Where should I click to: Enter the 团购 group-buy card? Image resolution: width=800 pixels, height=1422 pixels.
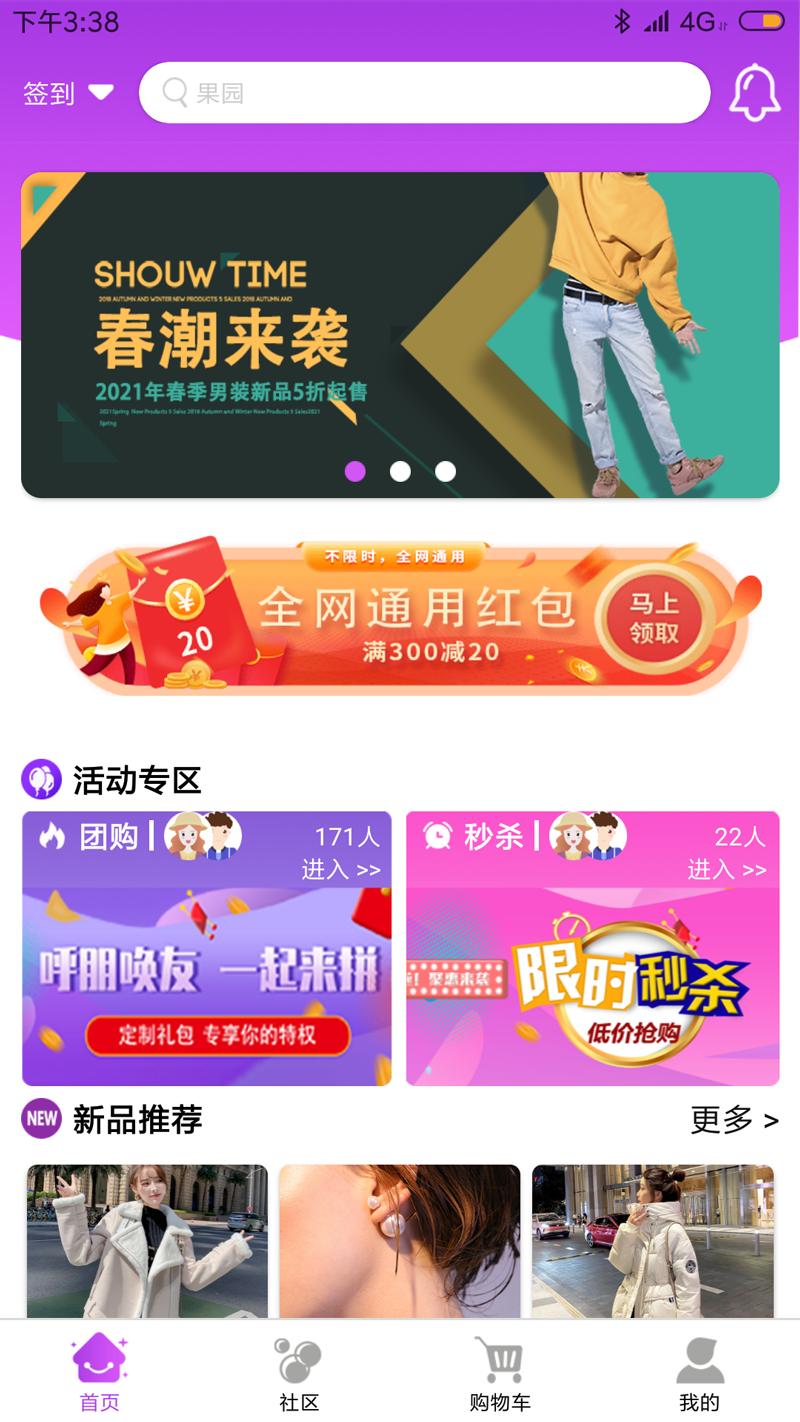pos(207,948)
